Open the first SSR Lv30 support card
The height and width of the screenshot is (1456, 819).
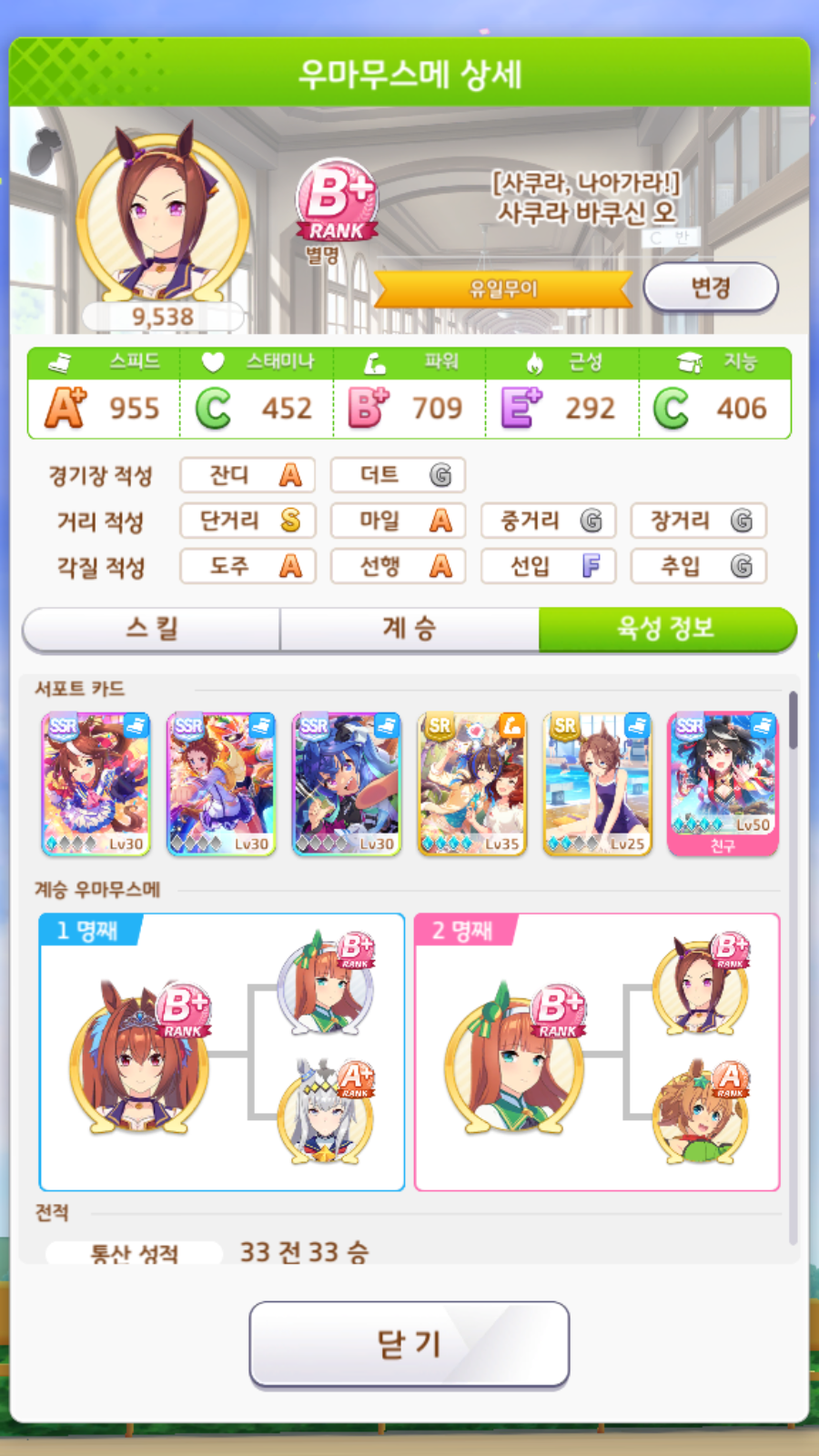pos(96,784)
